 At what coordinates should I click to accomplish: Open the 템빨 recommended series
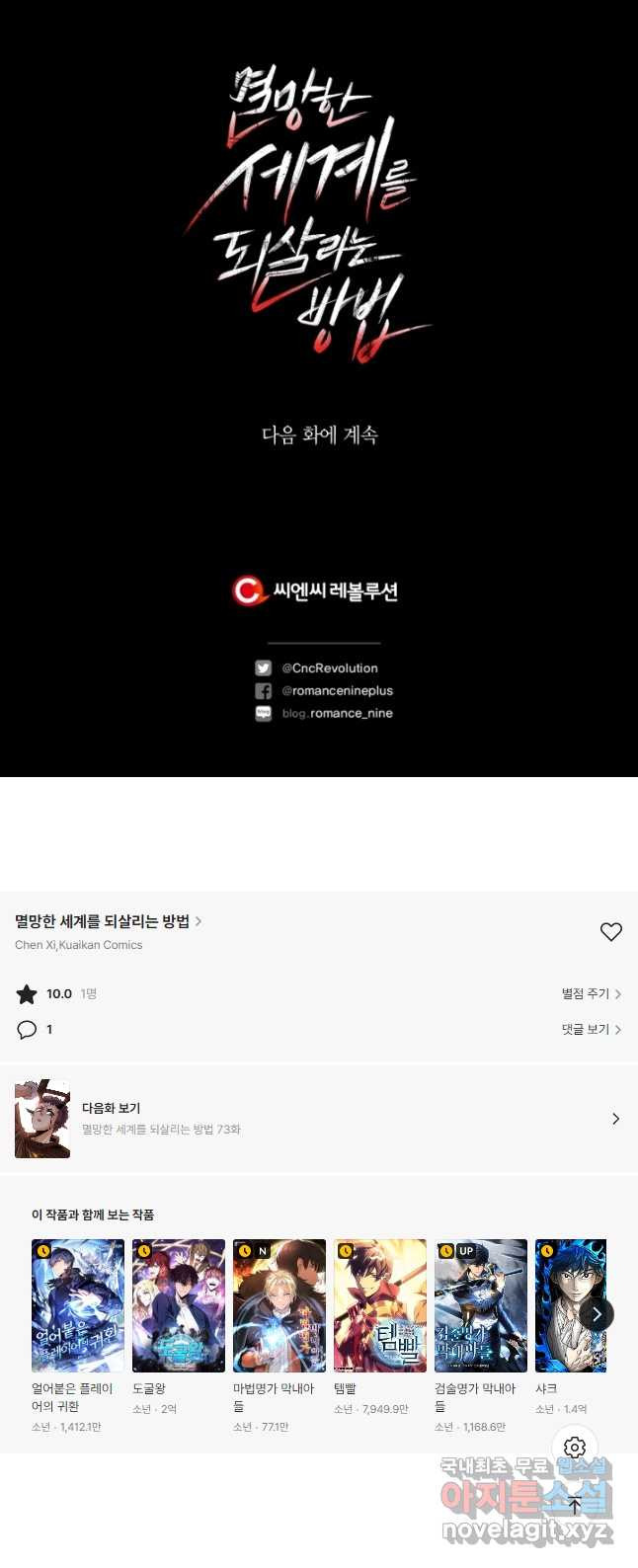click(380, 1305)
